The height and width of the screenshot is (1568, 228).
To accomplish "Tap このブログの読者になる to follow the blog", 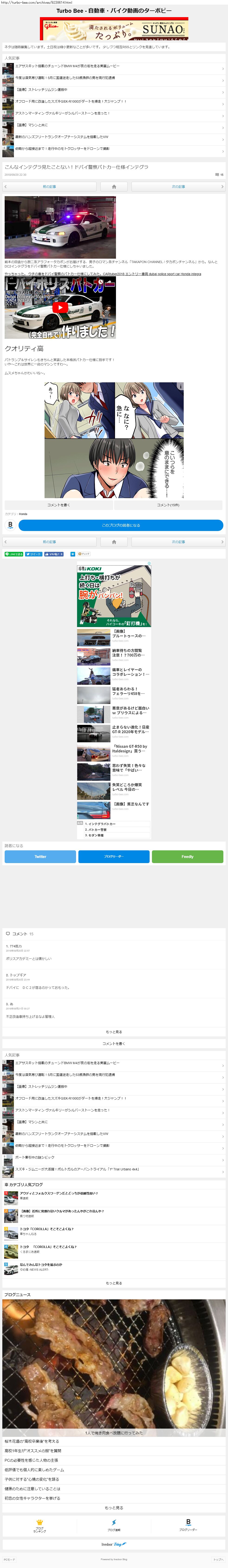I will click(121, 525).
